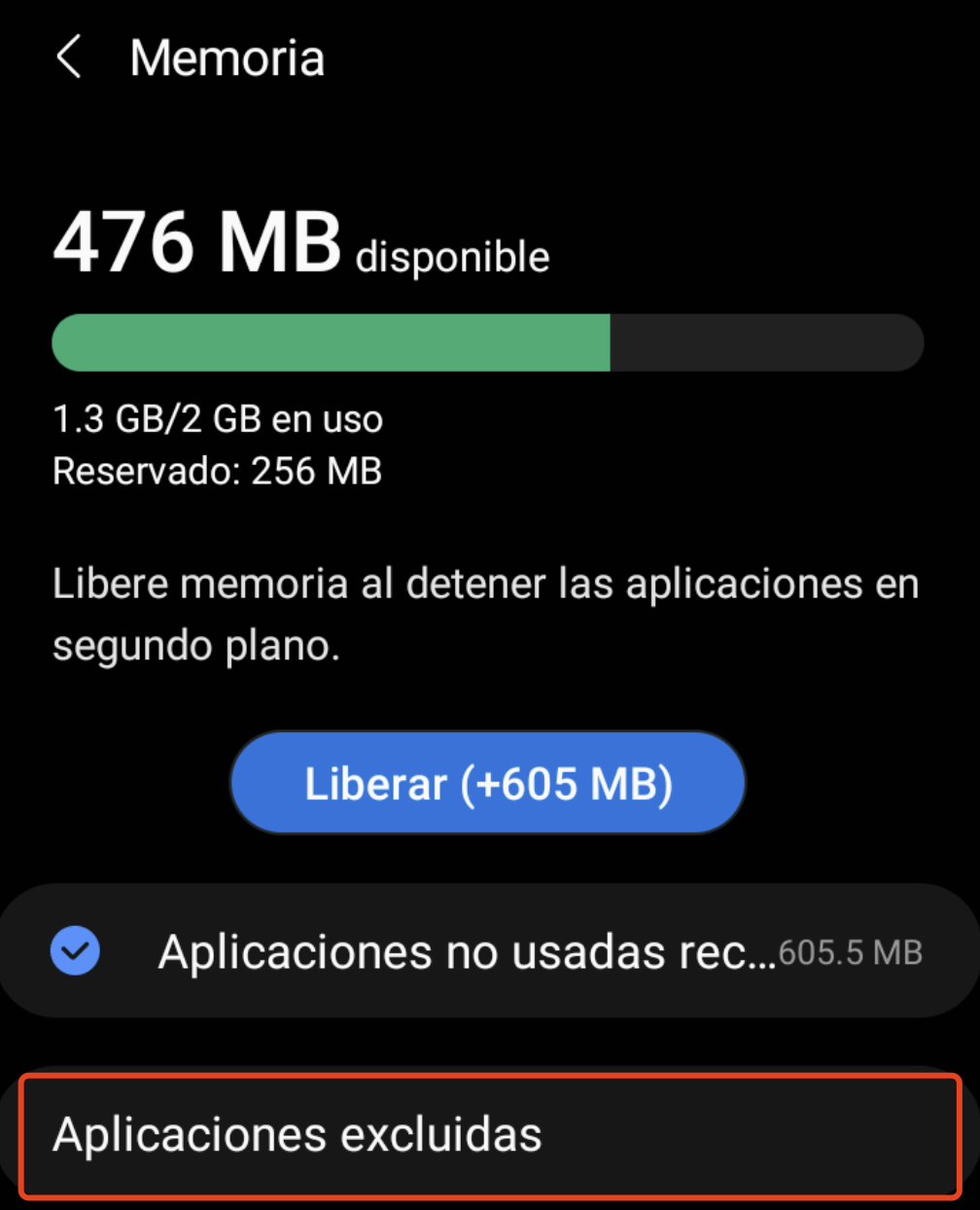The width and height of the screenshot is (980, 1210).
Task: Go back from the Memoria screen
Action: (68, 58)
